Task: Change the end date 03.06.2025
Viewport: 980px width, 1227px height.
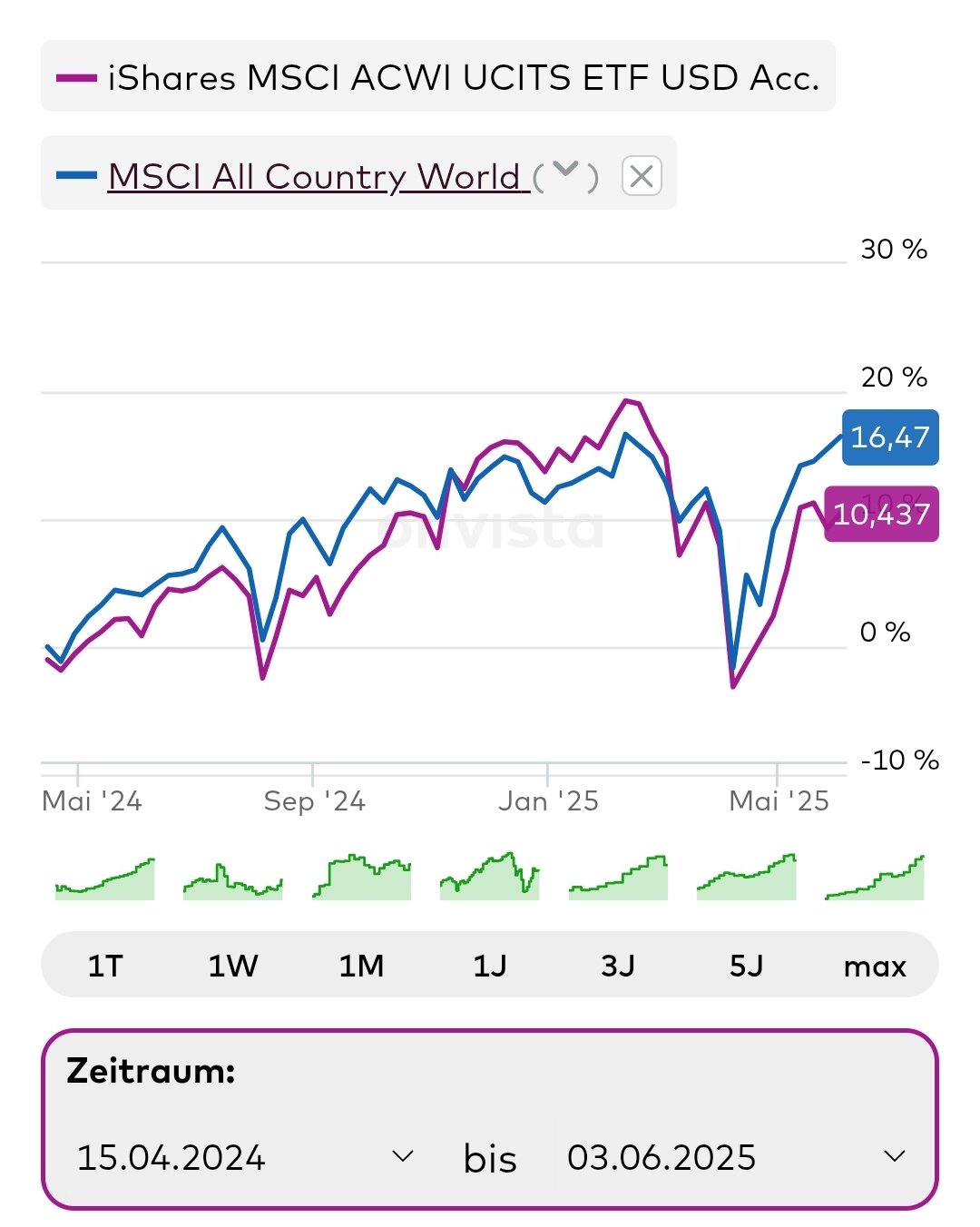Action: [735, 1157]
